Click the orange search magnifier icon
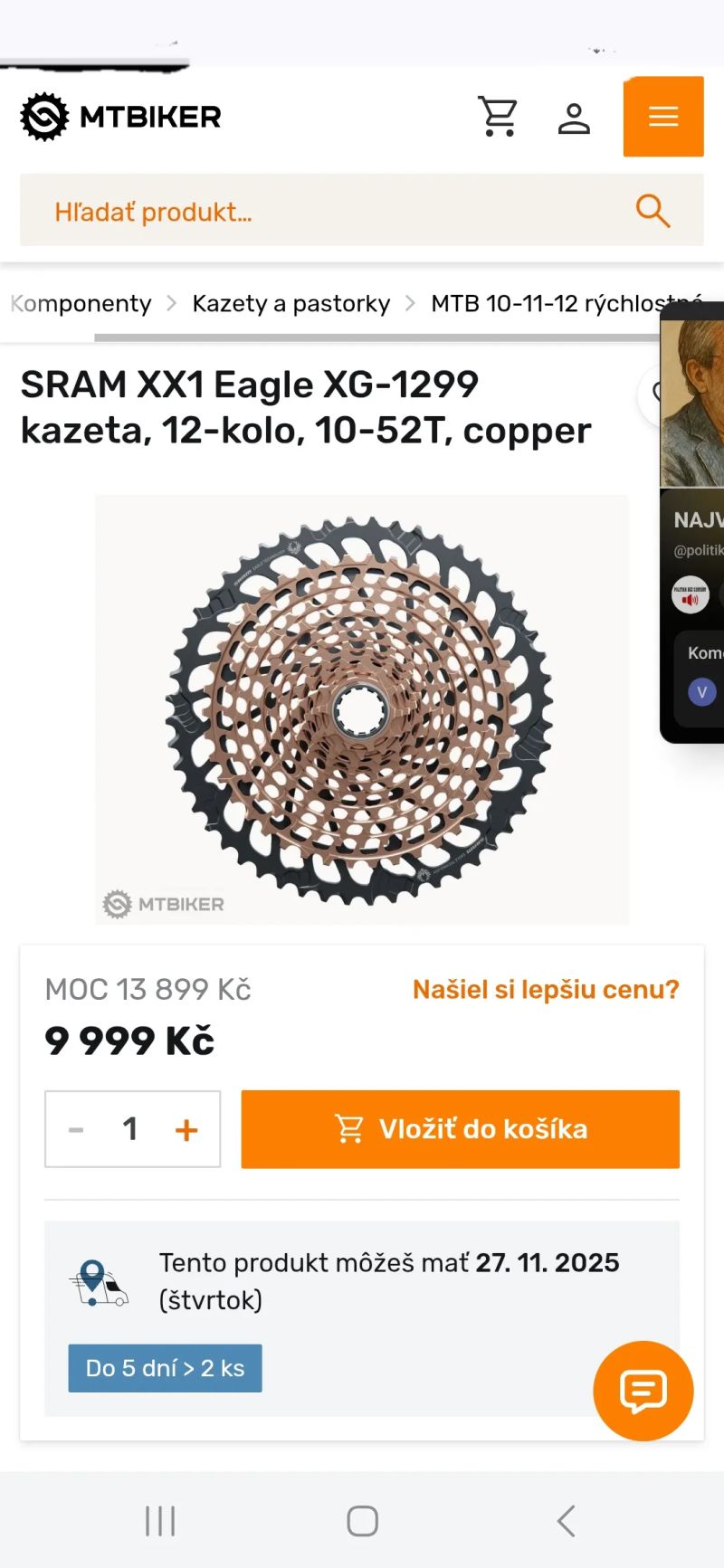 coord(652,211)
